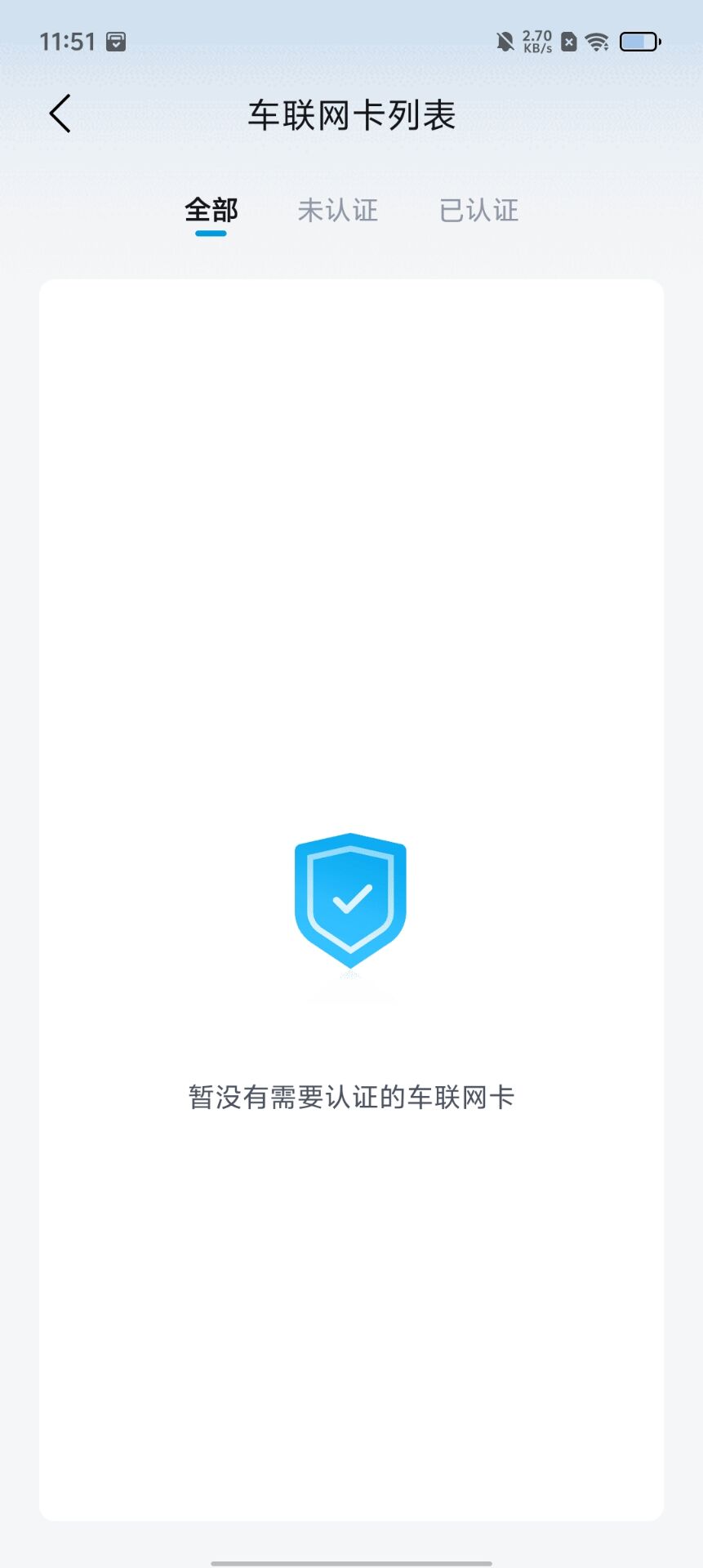Go back from 车联网卡列表 page
Image resolution: width=703 pixels, height=1568 pixels.
pos(60,114)
